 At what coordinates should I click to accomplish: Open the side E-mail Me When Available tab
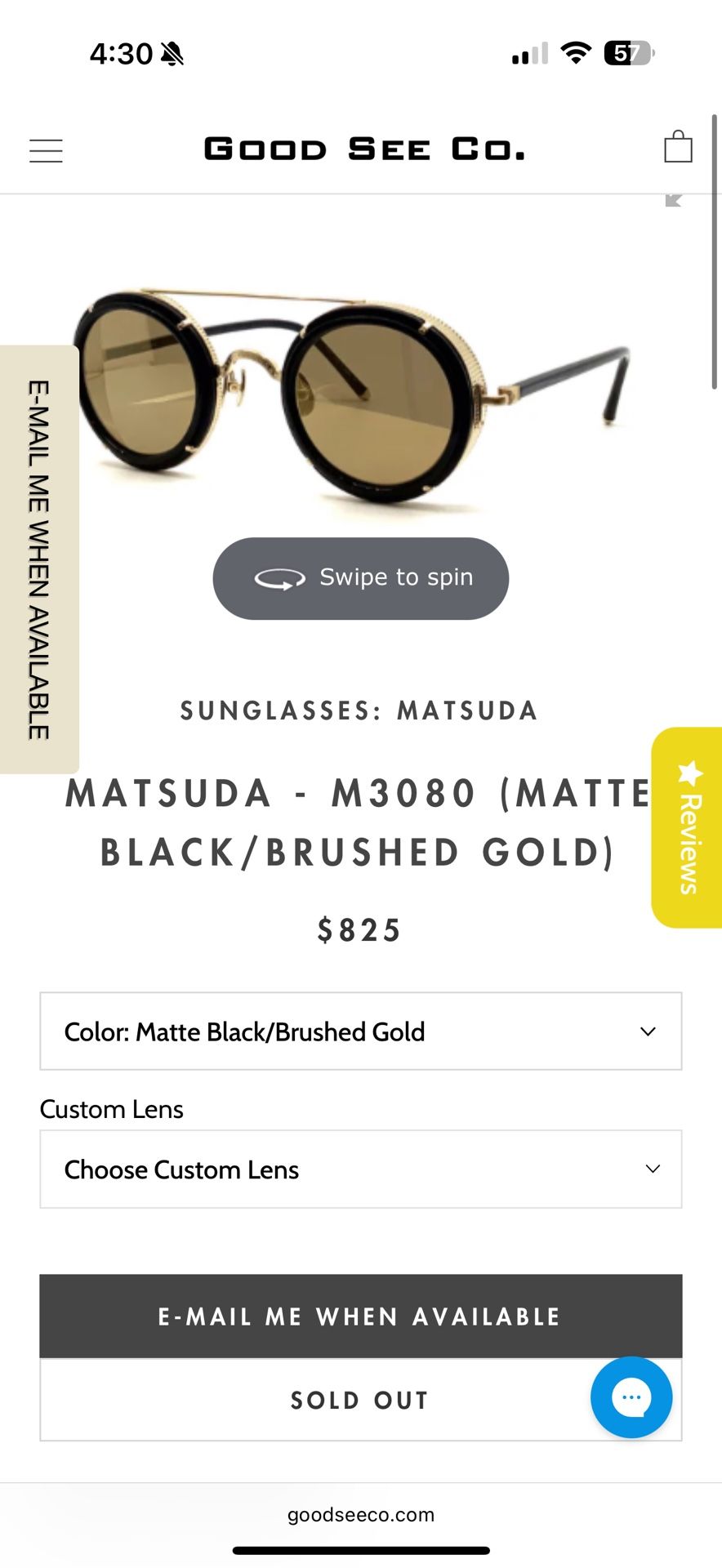click(x=39, y=559)
